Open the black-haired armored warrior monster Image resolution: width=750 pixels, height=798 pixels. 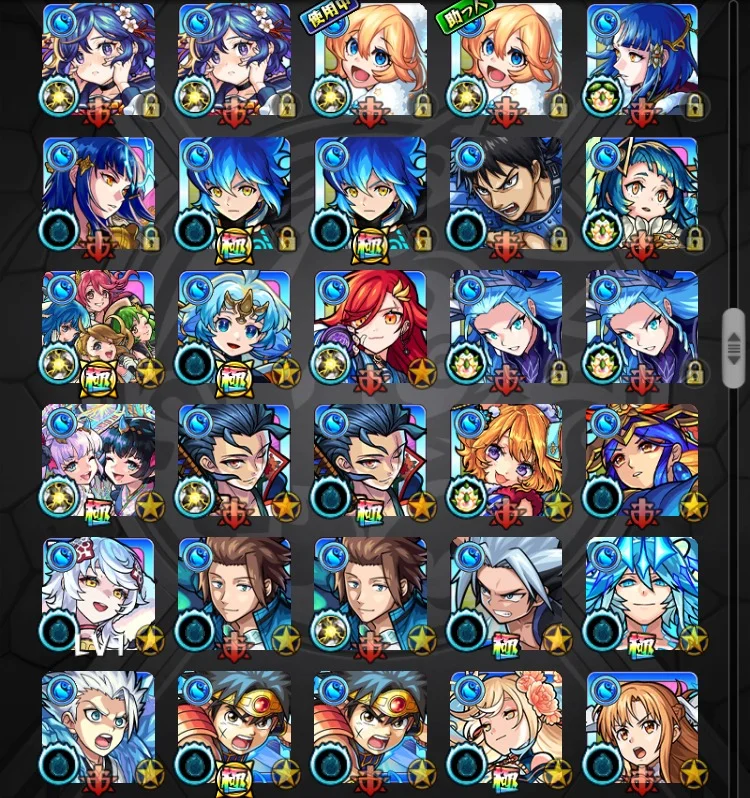click(x=506, y=193)
